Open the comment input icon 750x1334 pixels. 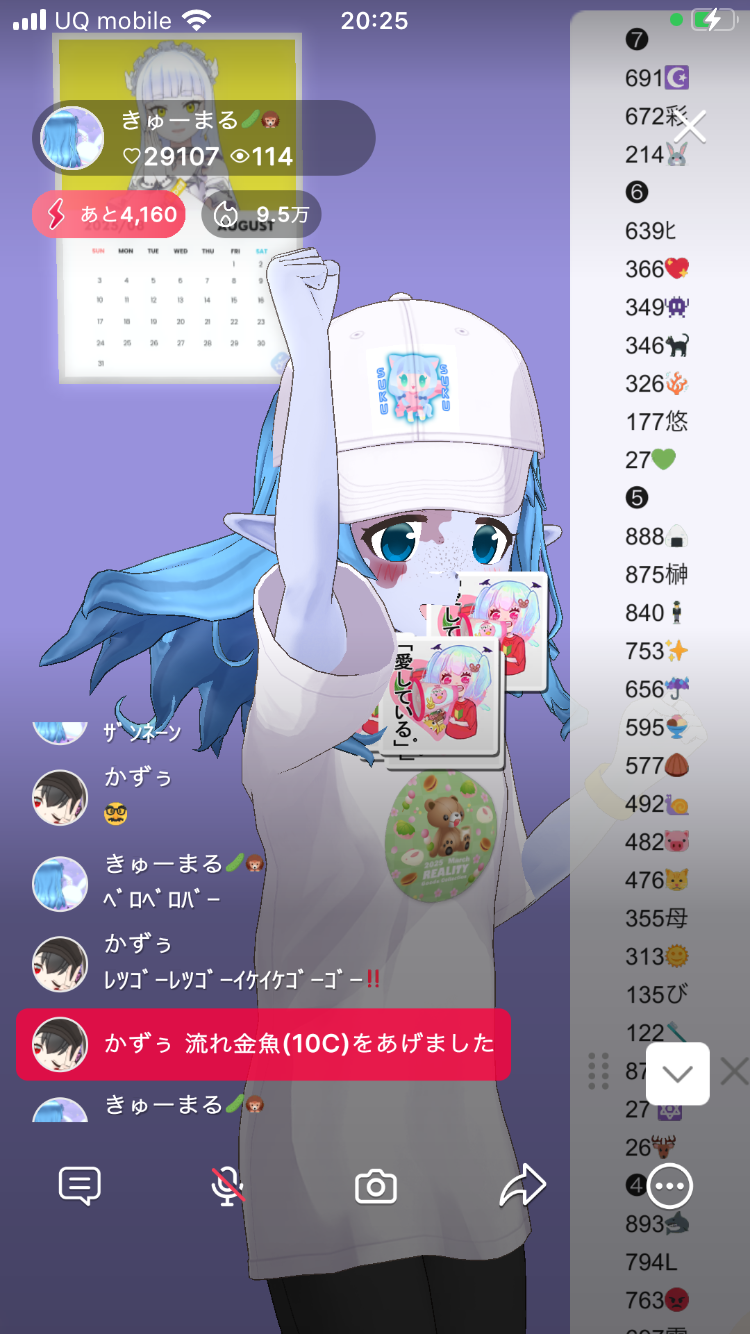point(80,1187)
